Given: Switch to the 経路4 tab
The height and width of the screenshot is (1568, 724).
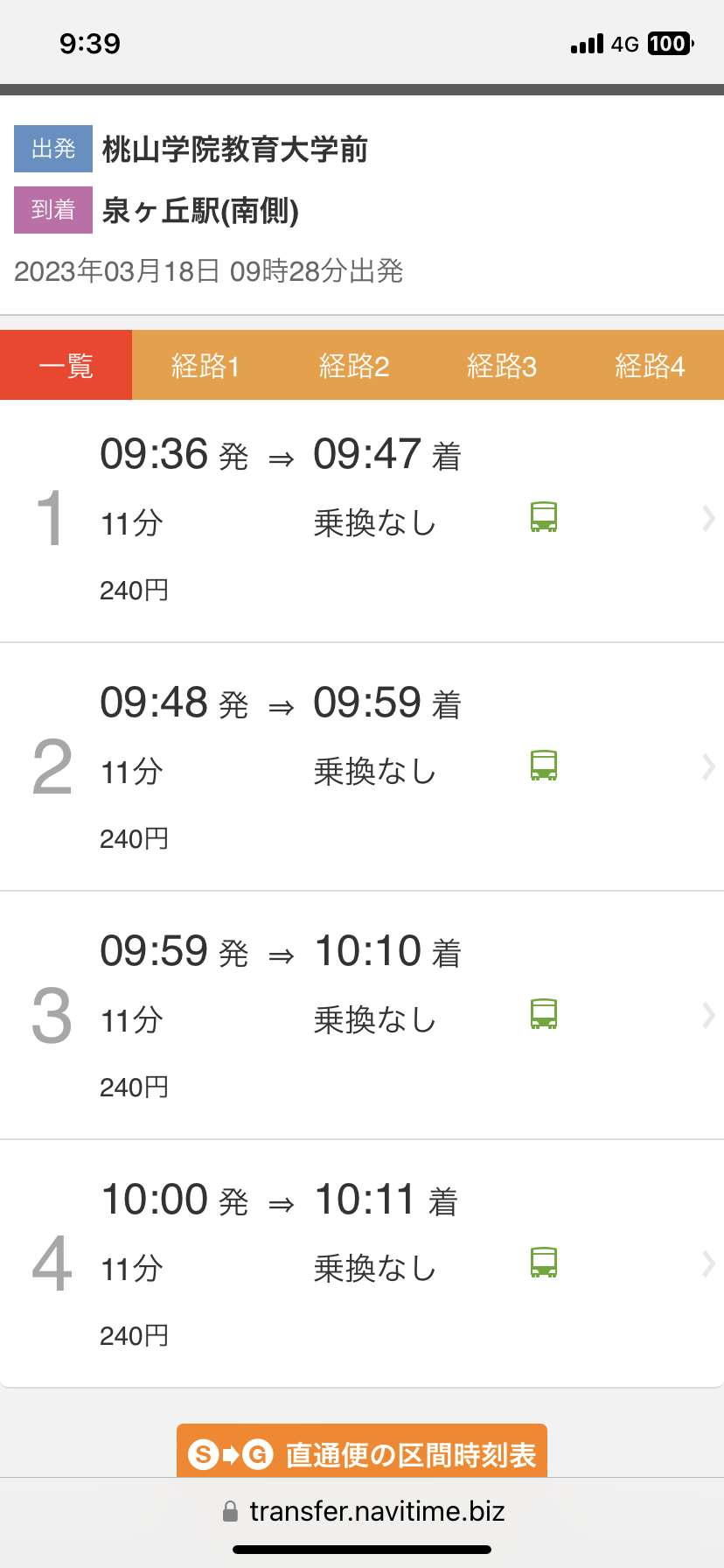Looking at the screenshot, I should tap(650, 365).
